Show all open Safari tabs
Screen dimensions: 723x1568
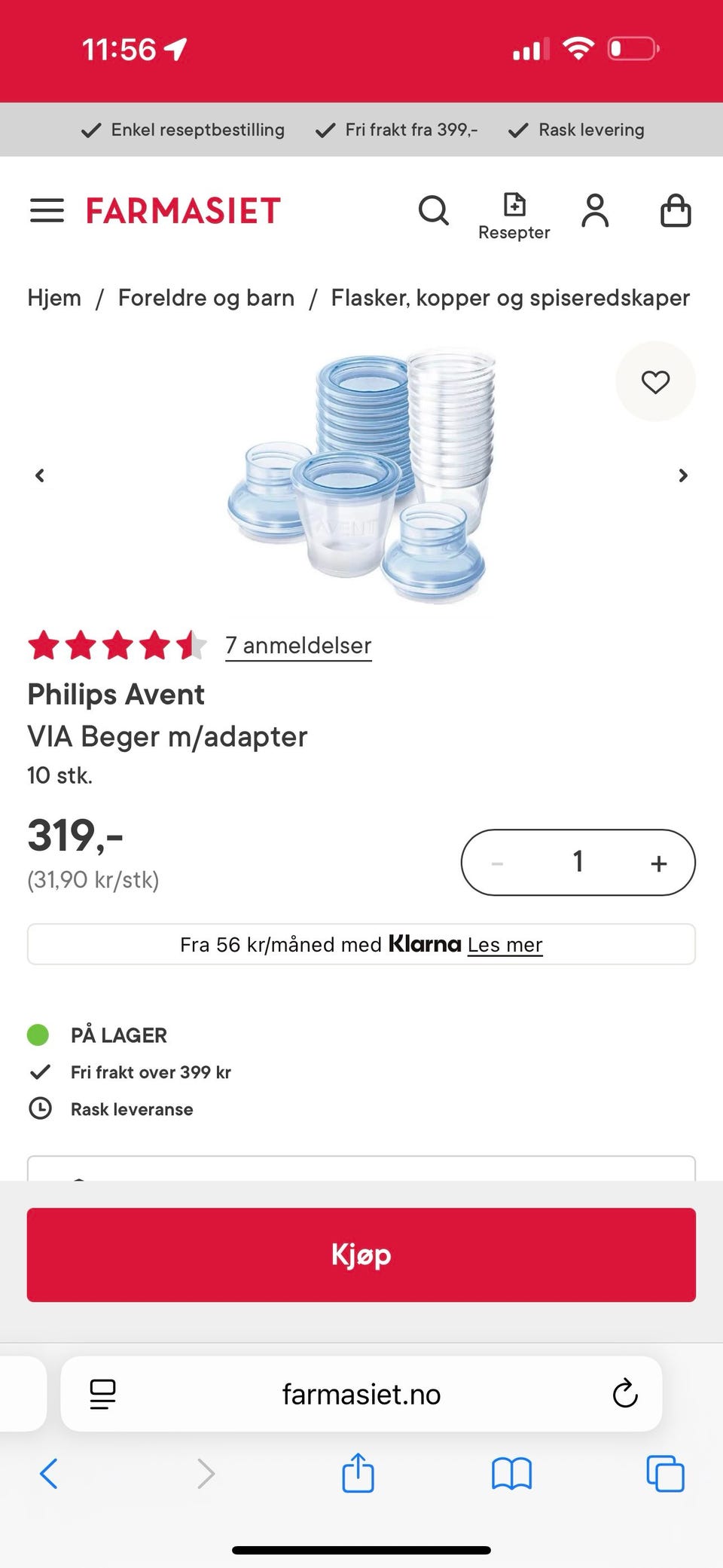click(x=664, y=1473)
